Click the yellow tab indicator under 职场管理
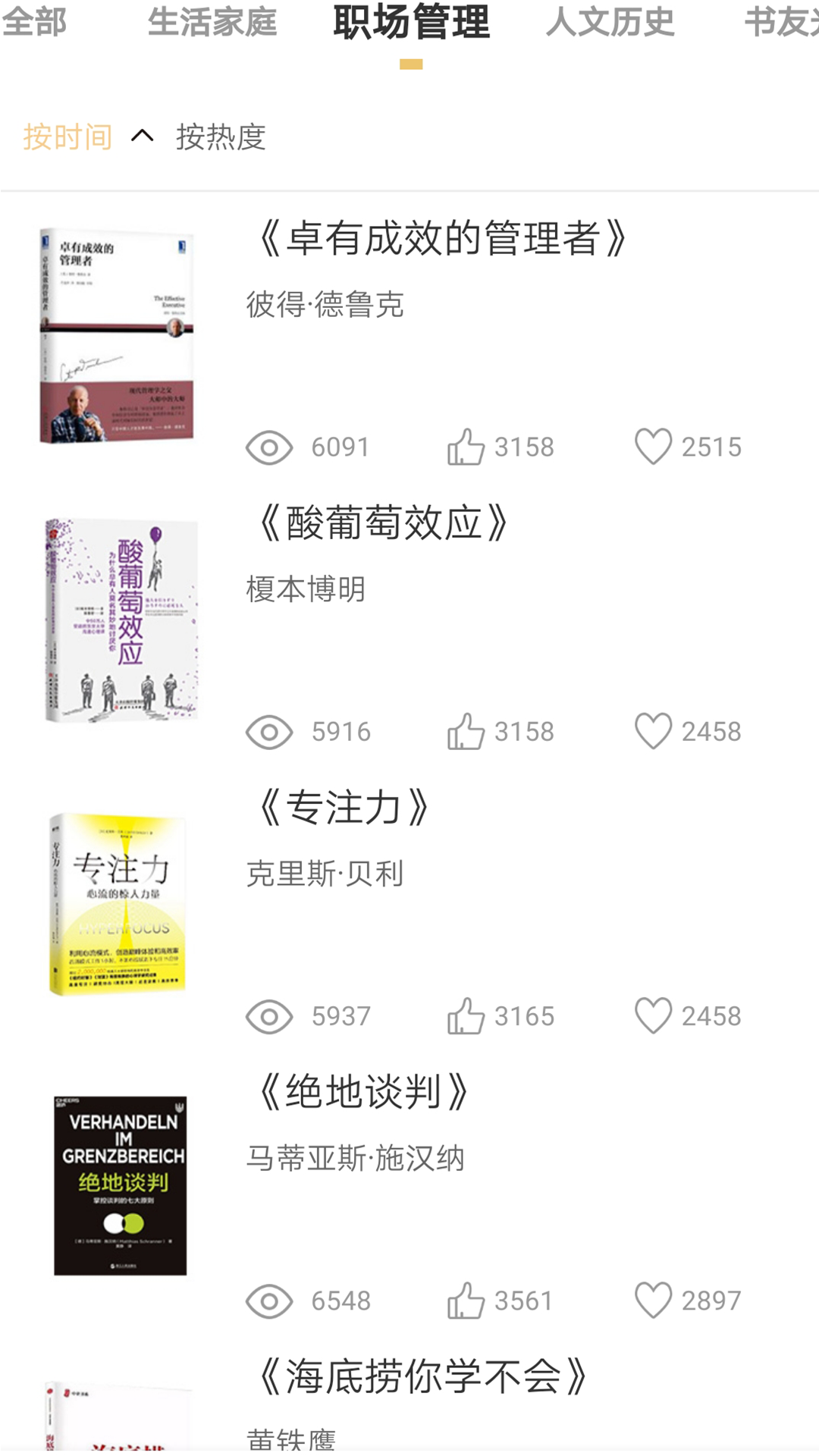Image resolution: width=819 pixels, height=1456 pixels. 410,64
